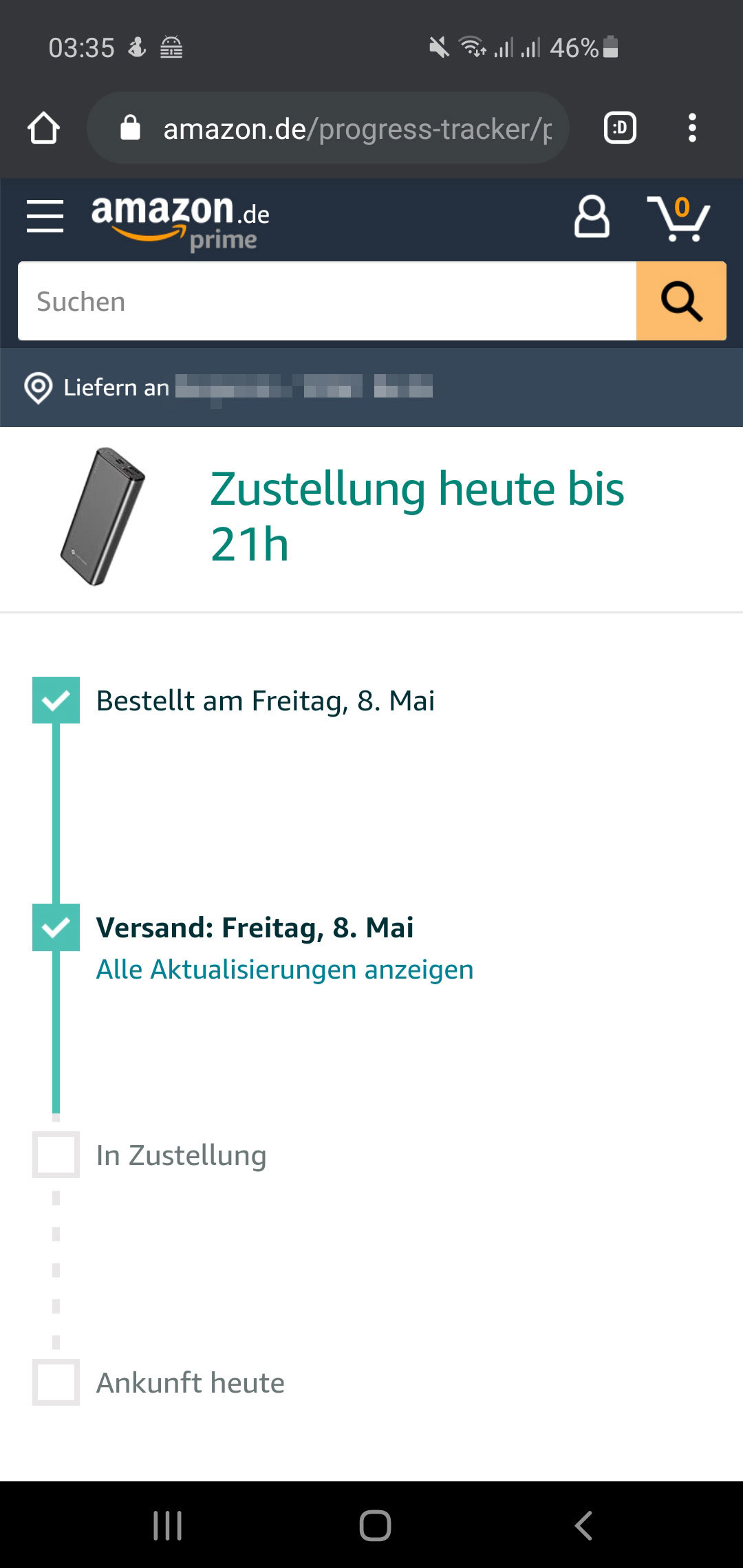
Task: Open the recent apps overview
Action: 167,1525
